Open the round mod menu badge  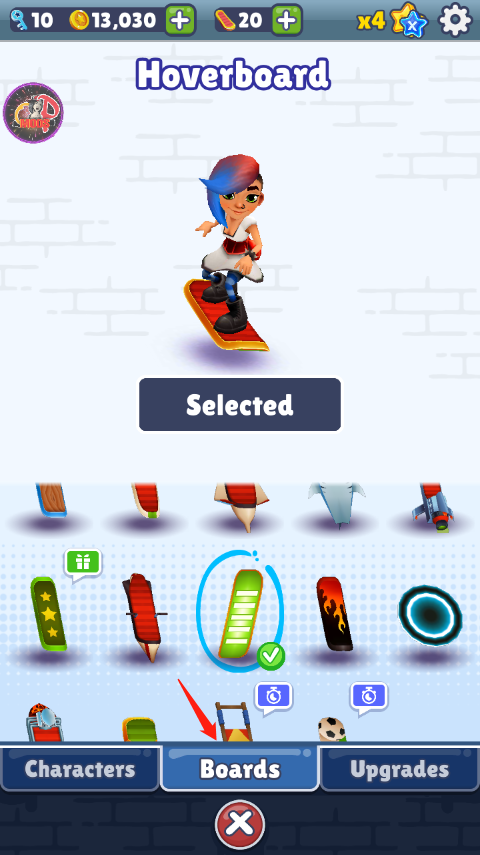pos(33,113)
